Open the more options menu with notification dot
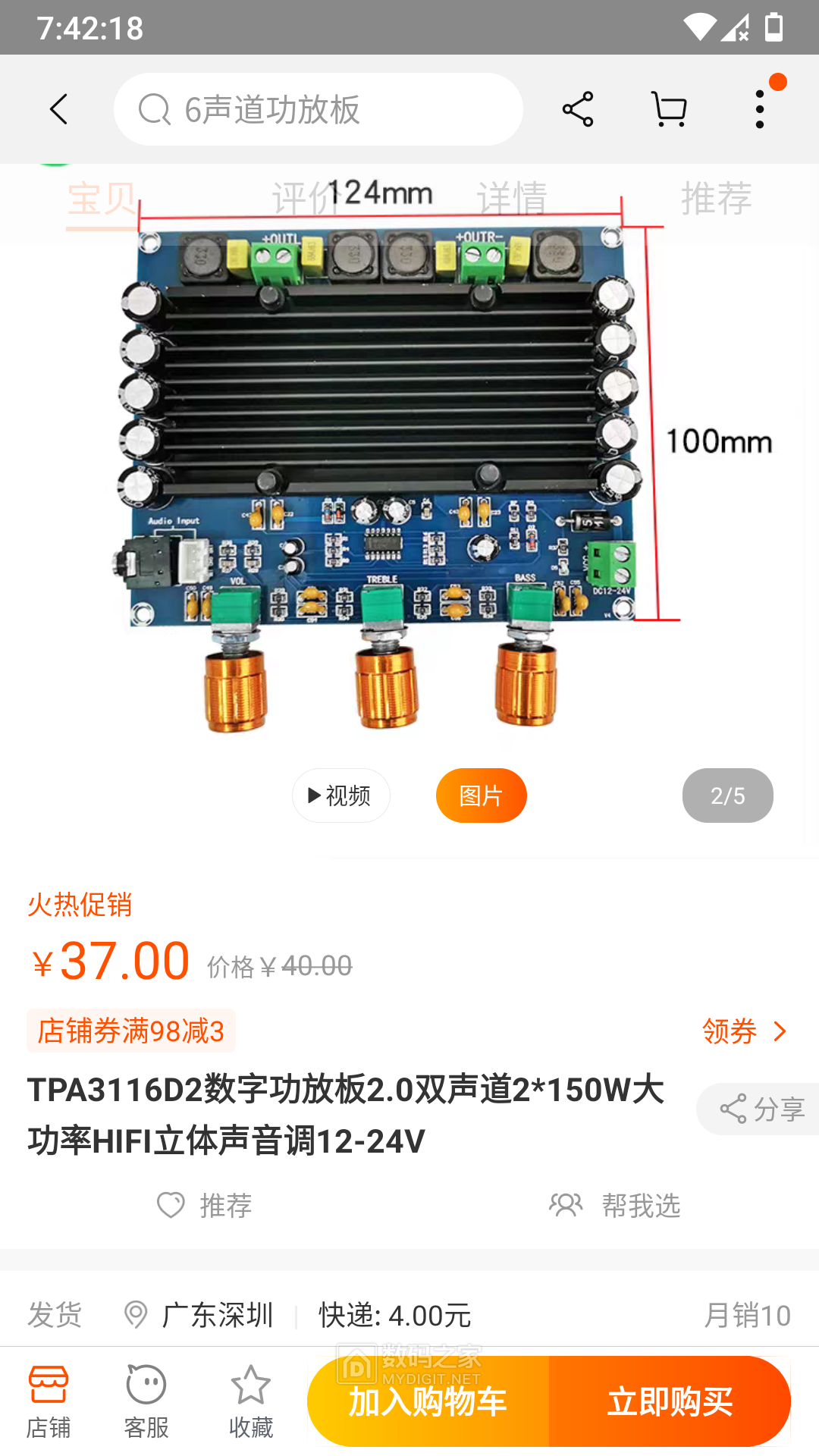The width and height of the screenshot is (819, 1456). [759, 108]
